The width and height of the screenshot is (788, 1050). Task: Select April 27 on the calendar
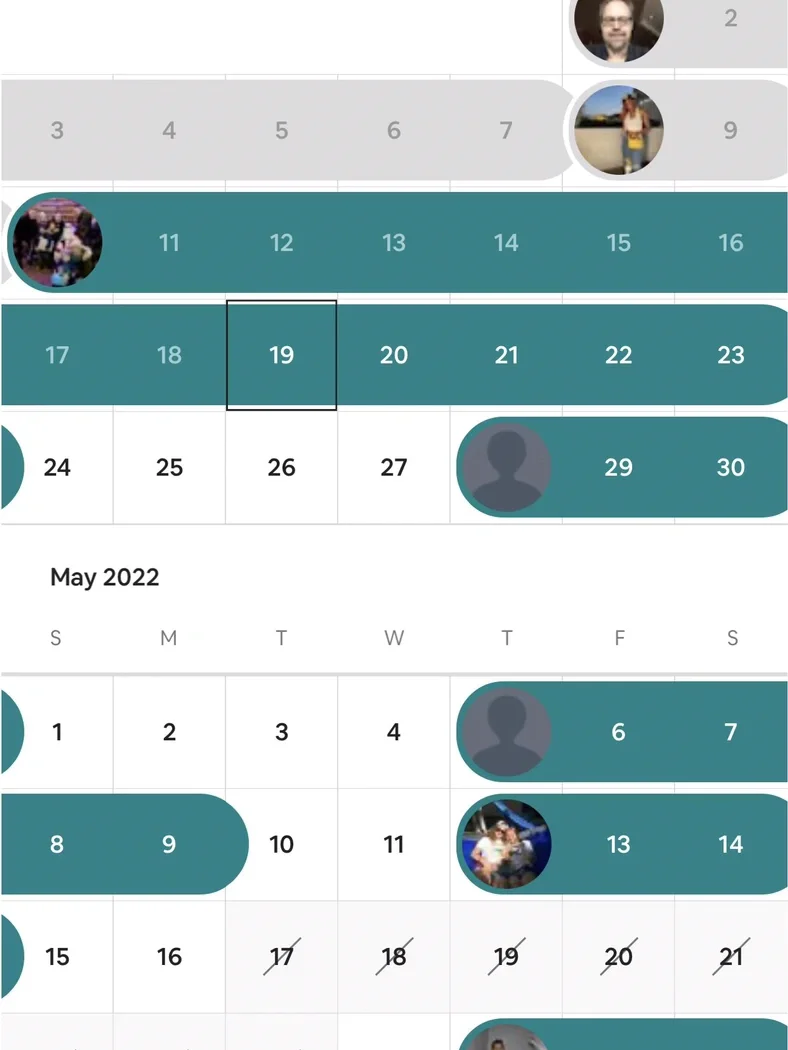click(393, 467)
